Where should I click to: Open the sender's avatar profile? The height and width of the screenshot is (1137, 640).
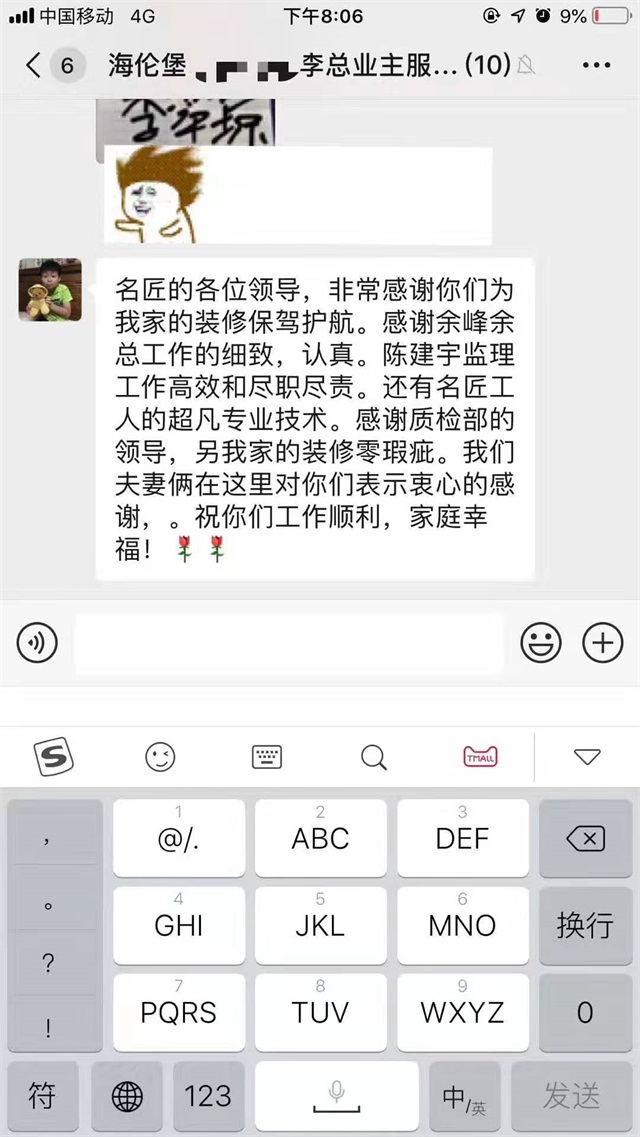click(x=49, y=290)
